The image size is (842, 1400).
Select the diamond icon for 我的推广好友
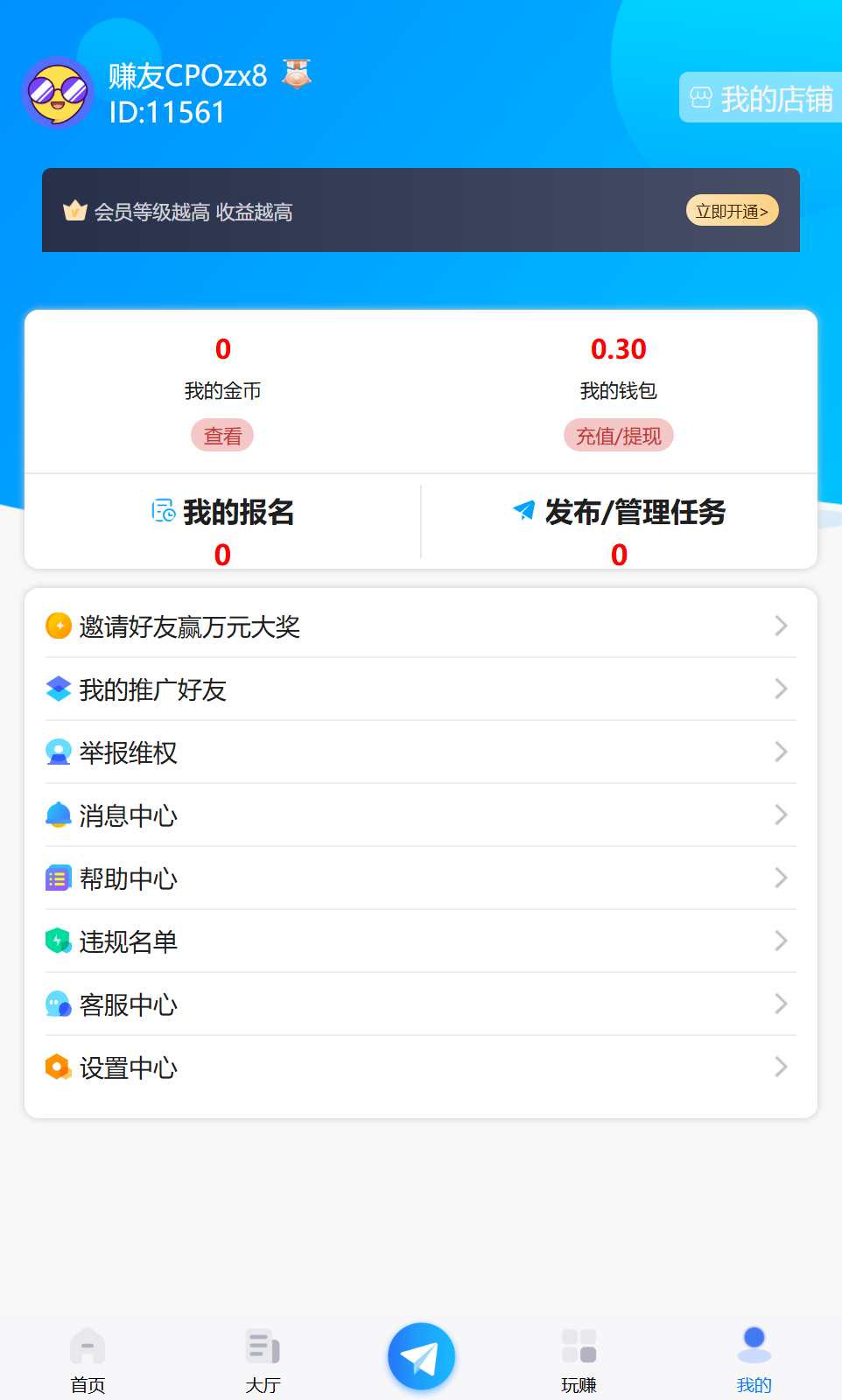[57, 689]
